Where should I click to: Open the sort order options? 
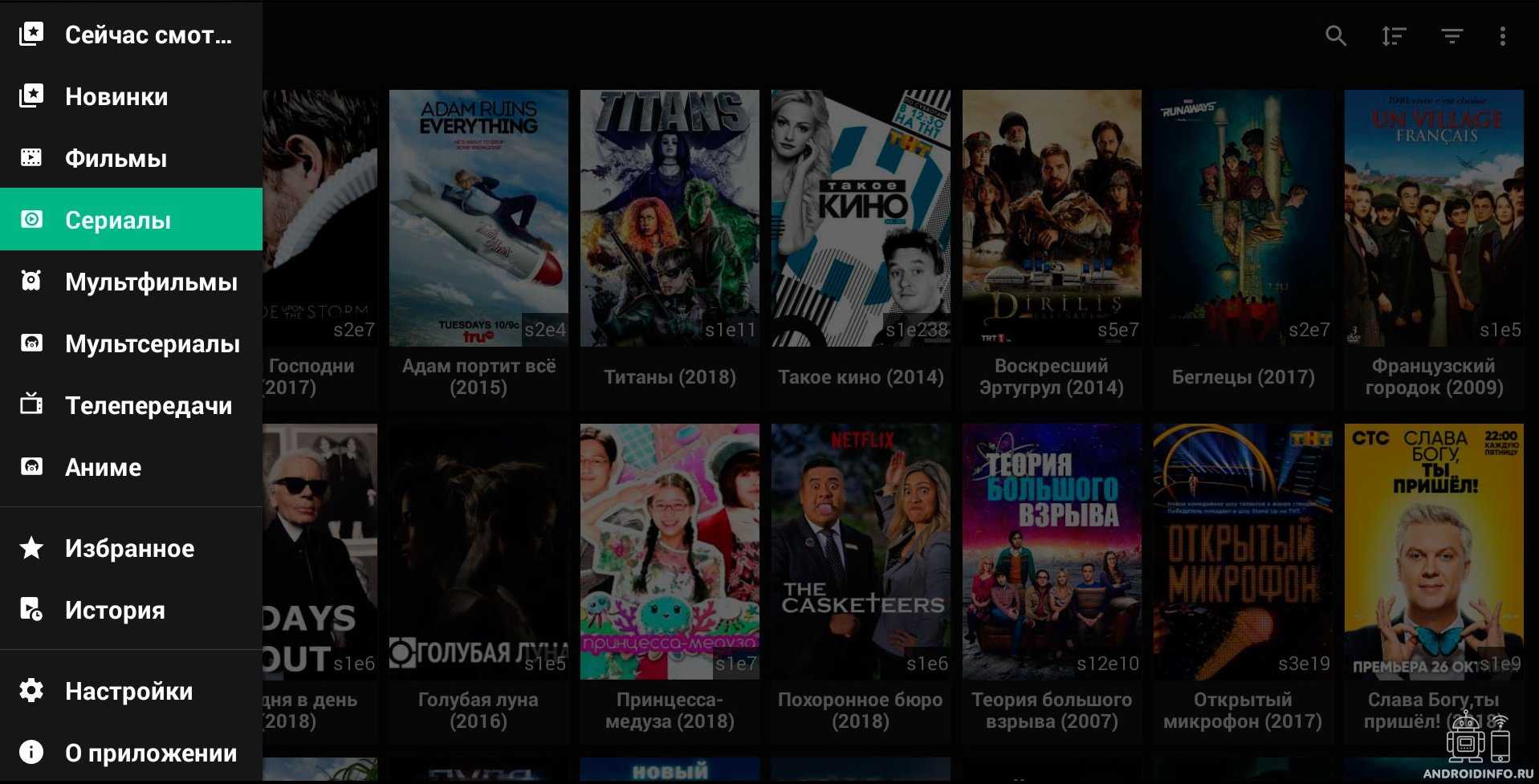[x=1394, y=36]
